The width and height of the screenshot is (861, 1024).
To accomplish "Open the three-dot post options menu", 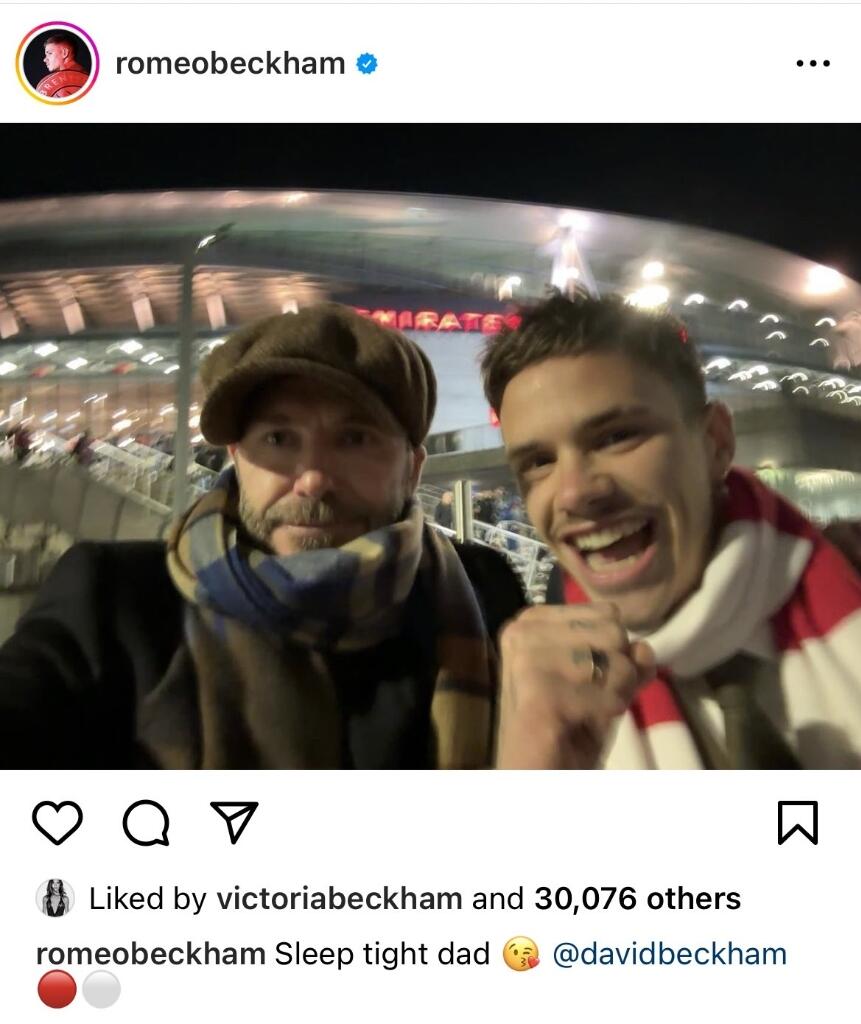I will pyautogui.click(x=812, y=64).
